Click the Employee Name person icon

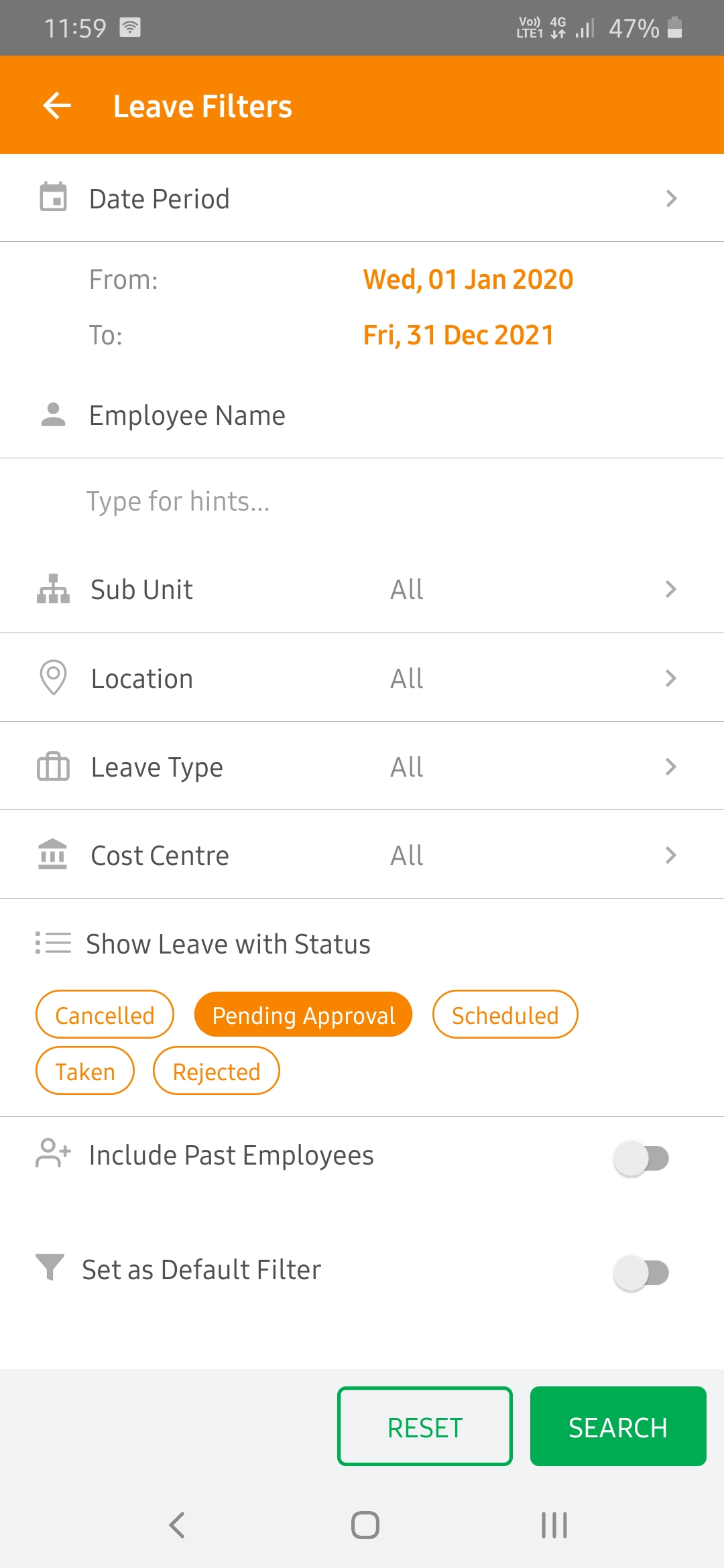(x=52, y=414)
